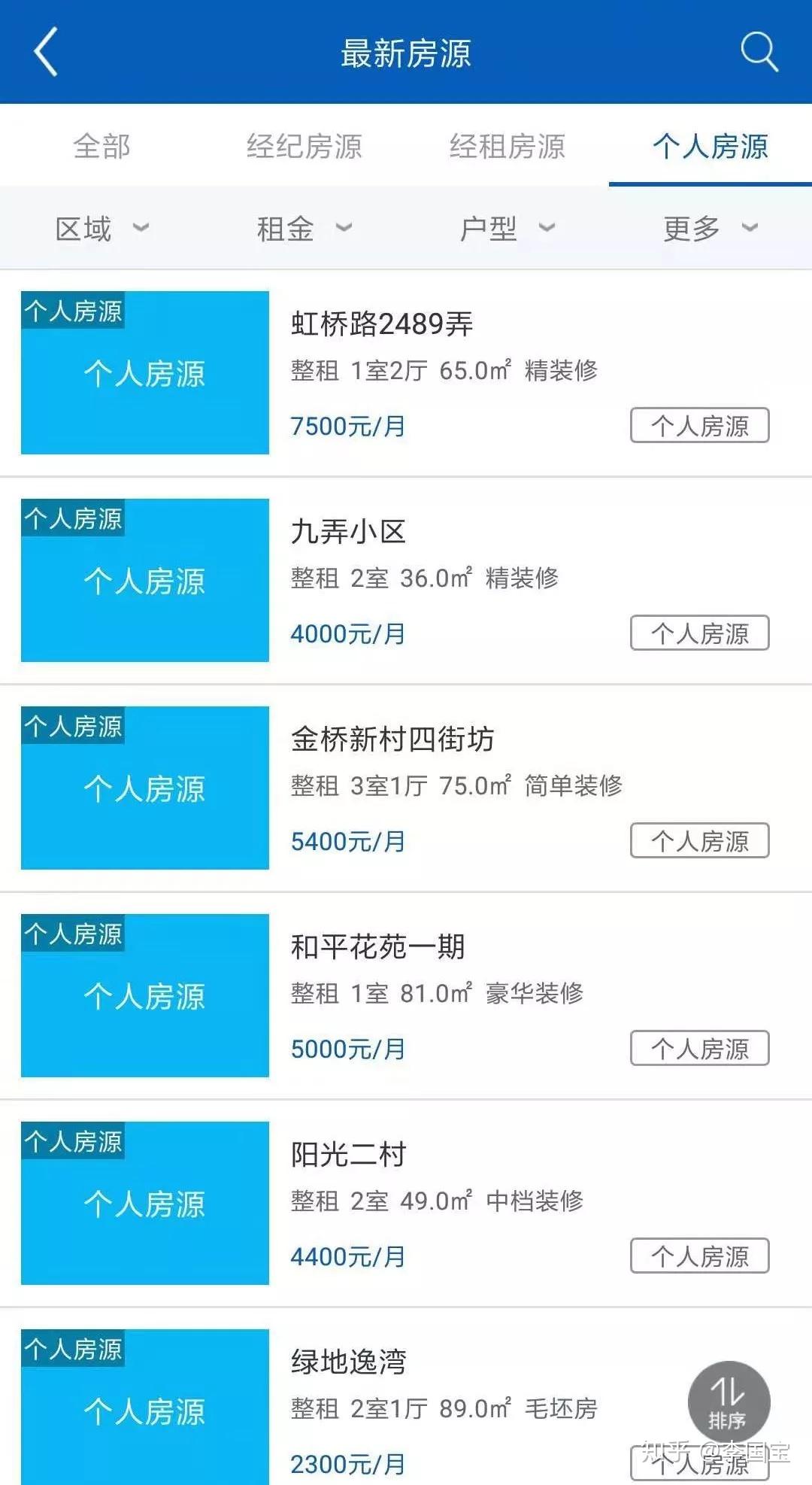Select the 个人房源 tab
The image size is (812, 1485).
[710, 146]
